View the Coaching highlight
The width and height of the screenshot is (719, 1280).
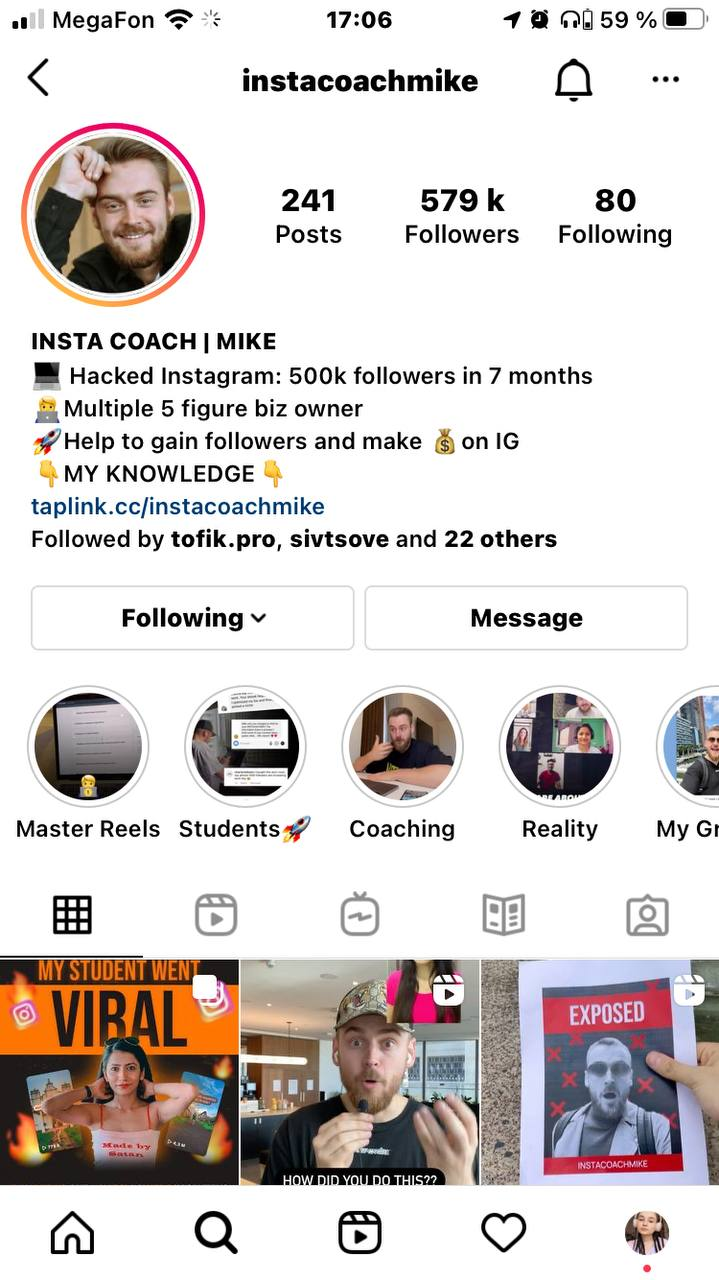coord(402,747)
